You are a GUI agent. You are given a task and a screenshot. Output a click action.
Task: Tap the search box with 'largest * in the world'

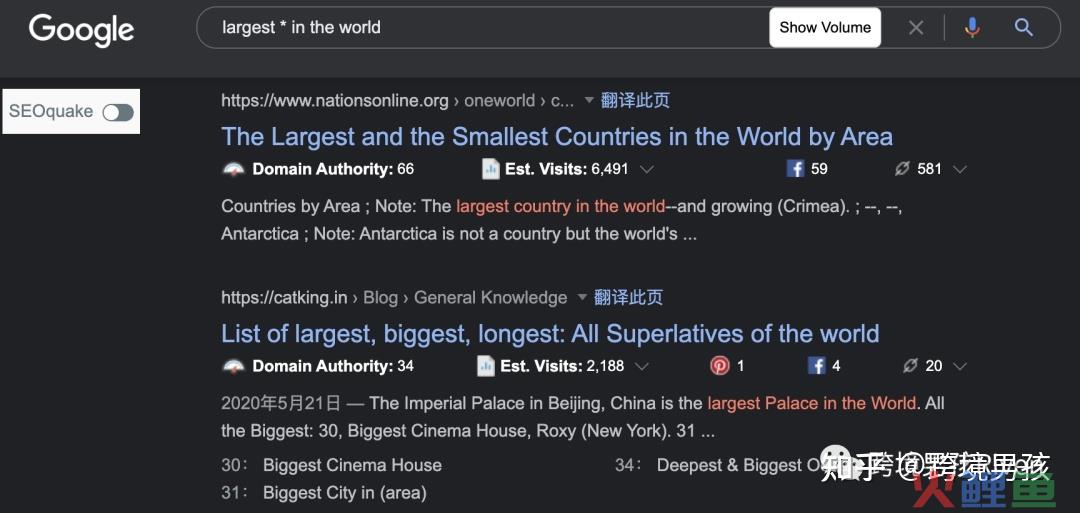(x=480, y=28)
